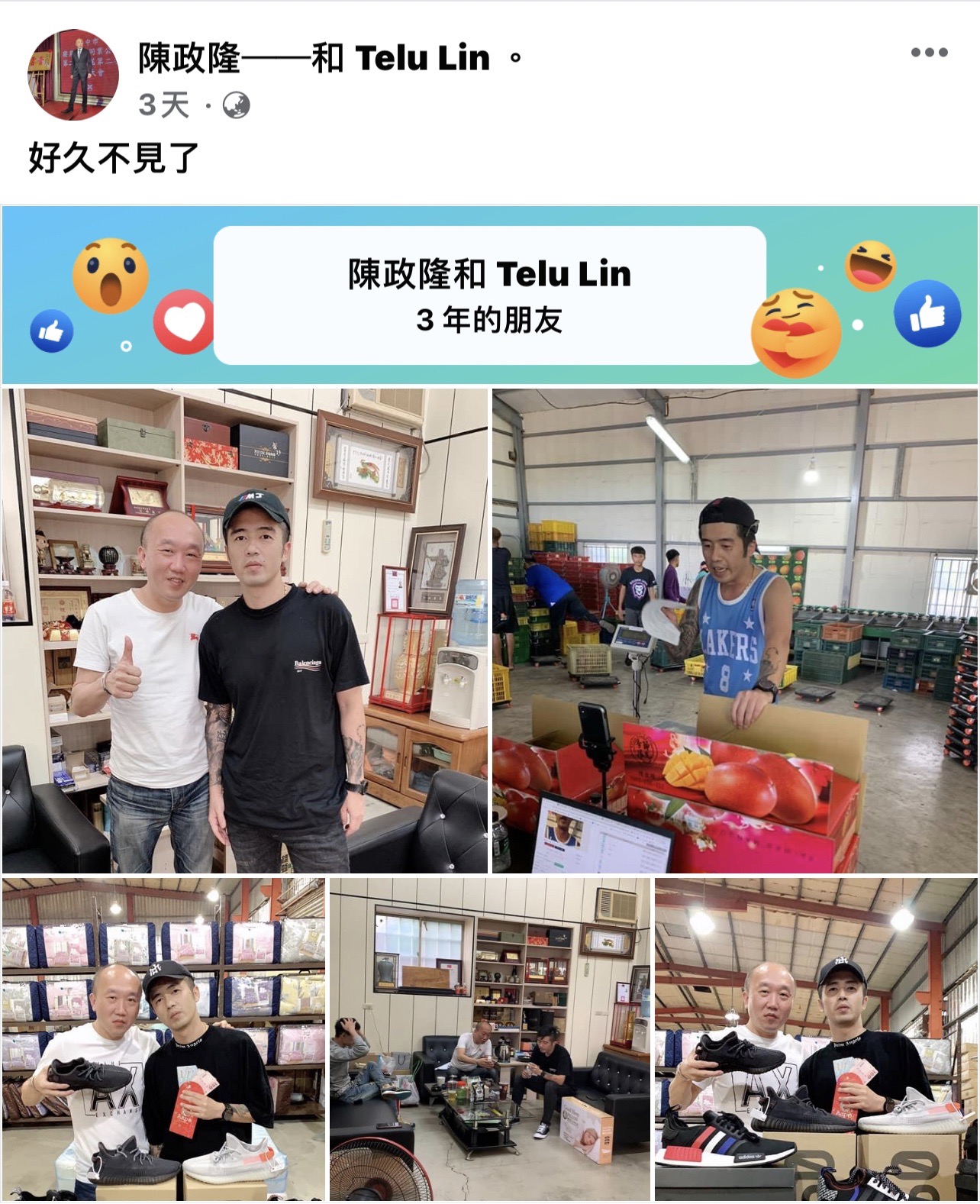The width and height of the screenshot is (980, 1204).
Task: Open the 3 年的朋友 friendversary banner
Action: [x=489, y=295]
